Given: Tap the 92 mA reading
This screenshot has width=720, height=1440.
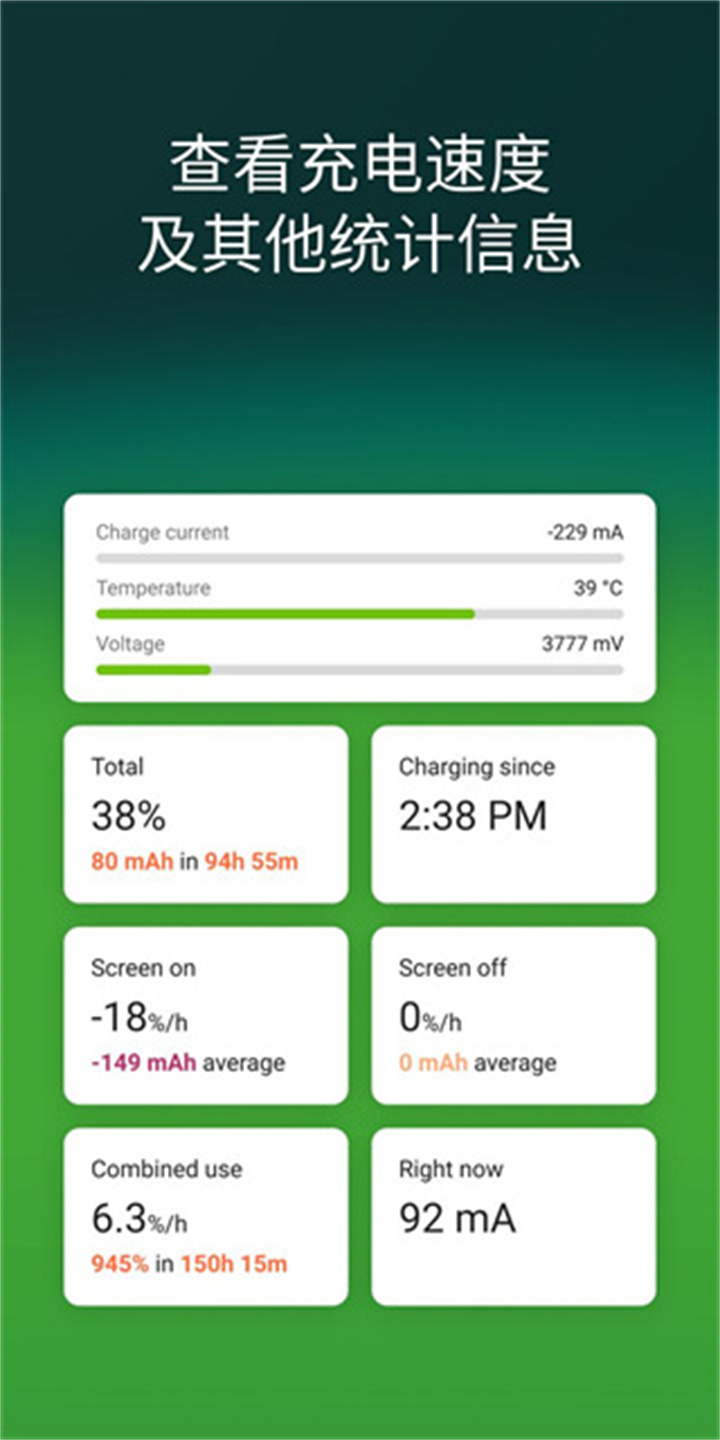Looking at the screenshot, I should pos(457,1218).
